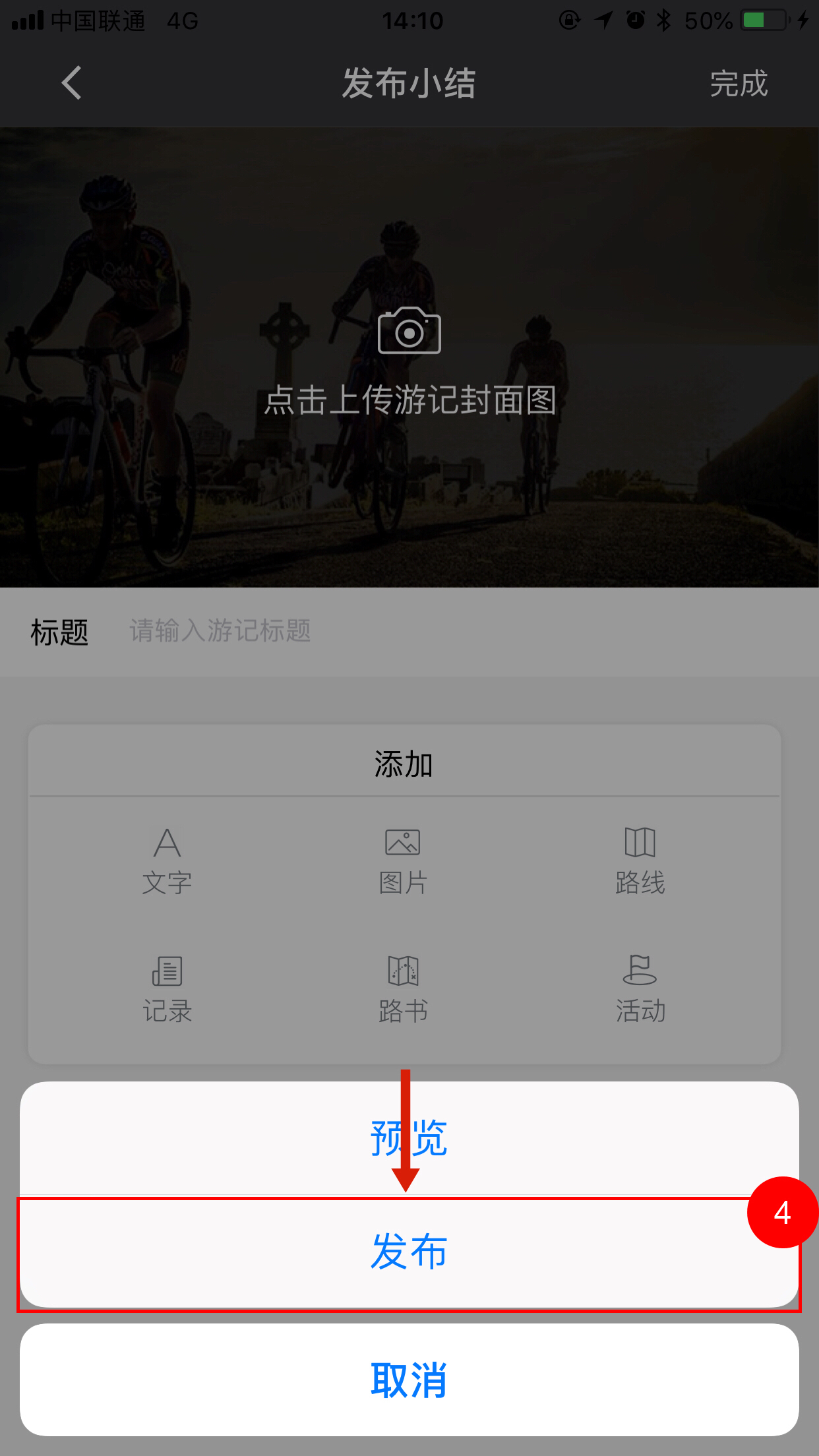Viewport: 819px width, 1456px height.
Task: Dismiss the action sheet with 取消
Action: coord(409,1380)
